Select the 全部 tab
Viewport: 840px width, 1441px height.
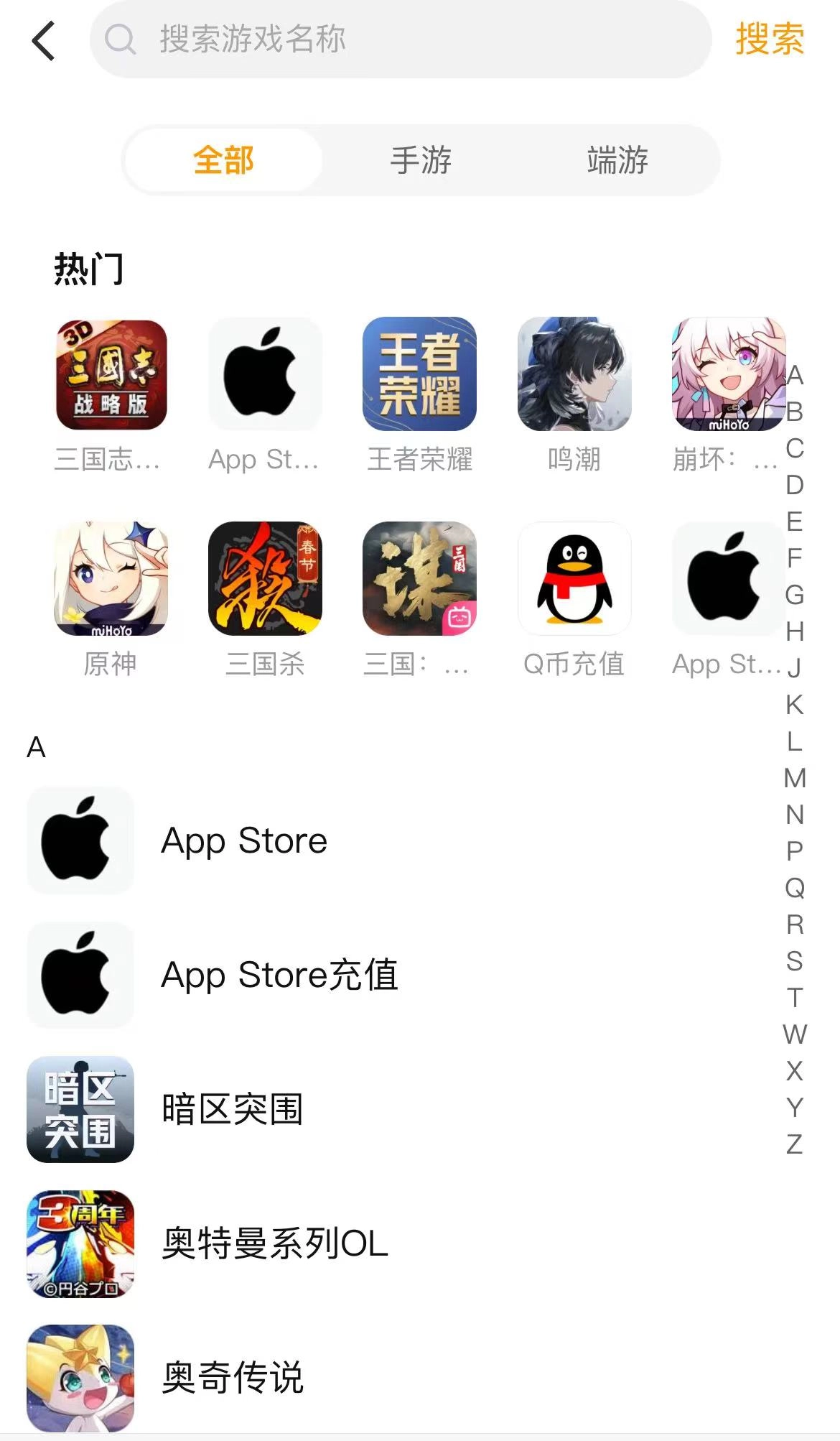pyautogui.click(x=223, y=159)
